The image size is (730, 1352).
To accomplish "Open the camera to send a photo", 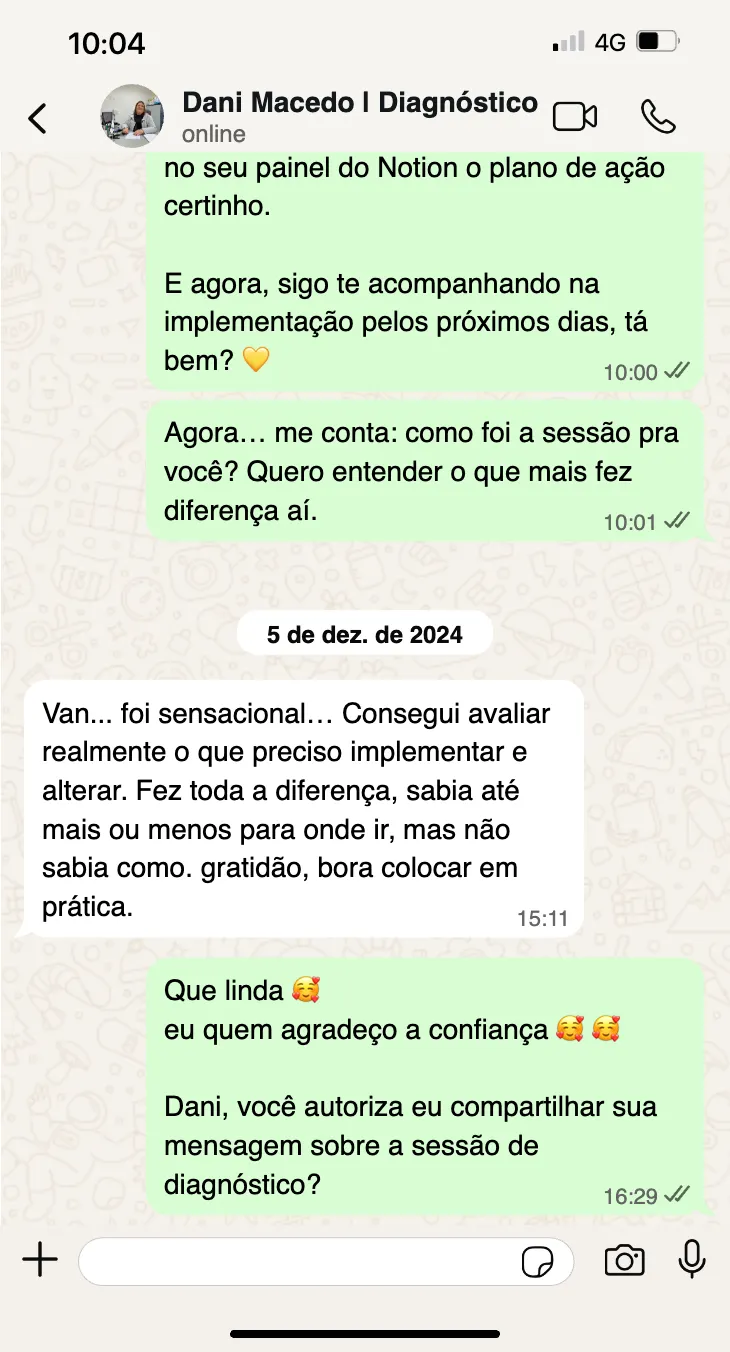I will click(x=624, y=1261).
